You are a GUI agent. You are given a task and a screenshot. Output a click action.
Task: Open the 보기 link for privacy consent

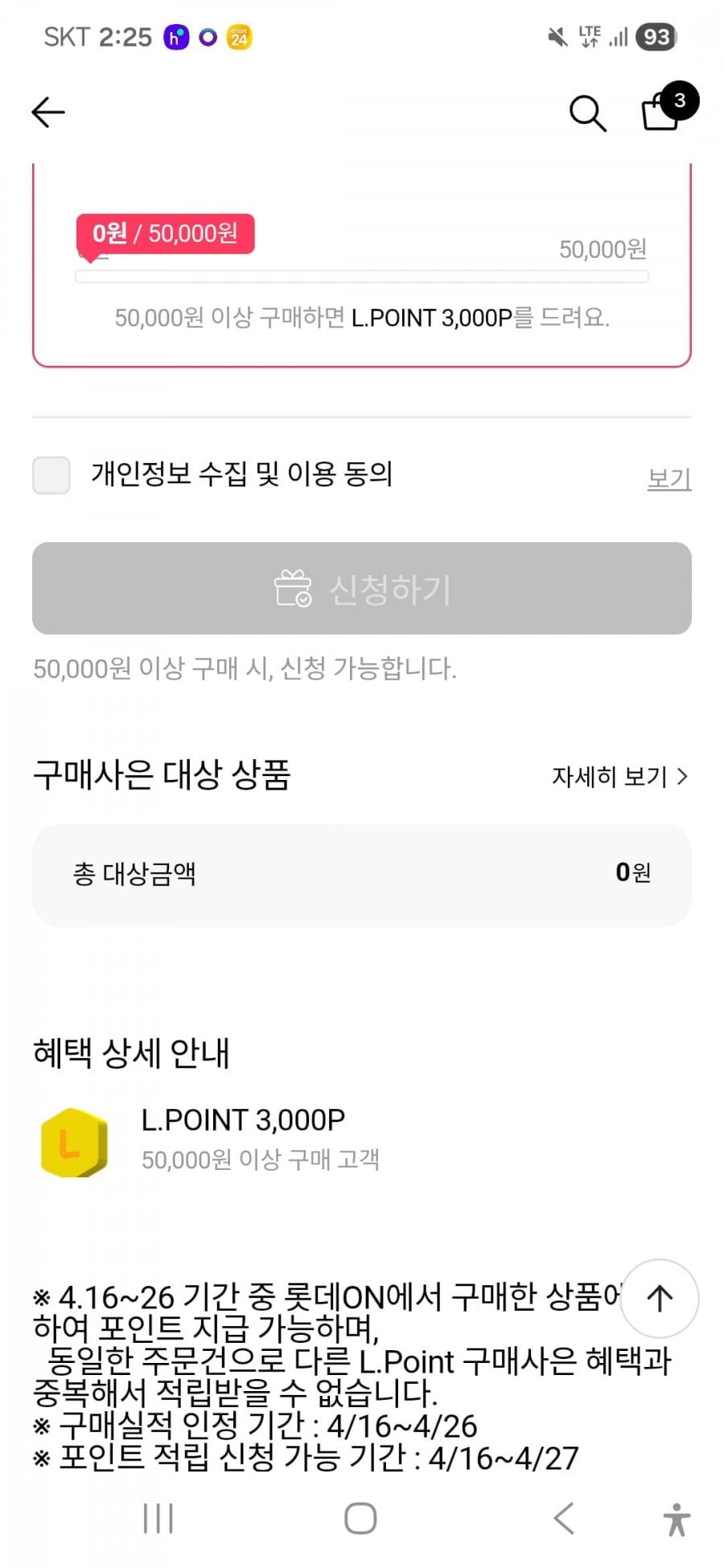[668, 478]
